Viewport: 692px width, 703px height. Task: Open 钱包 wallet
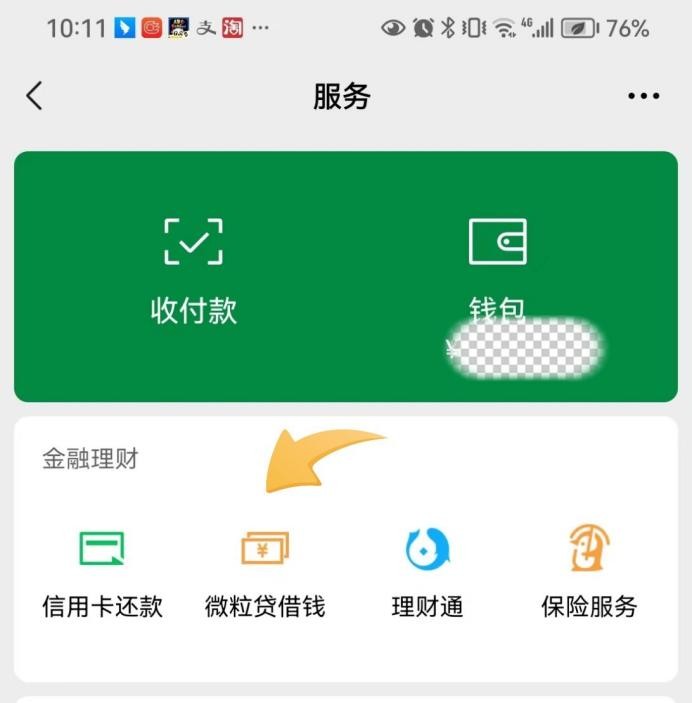(x=497, y=268)
